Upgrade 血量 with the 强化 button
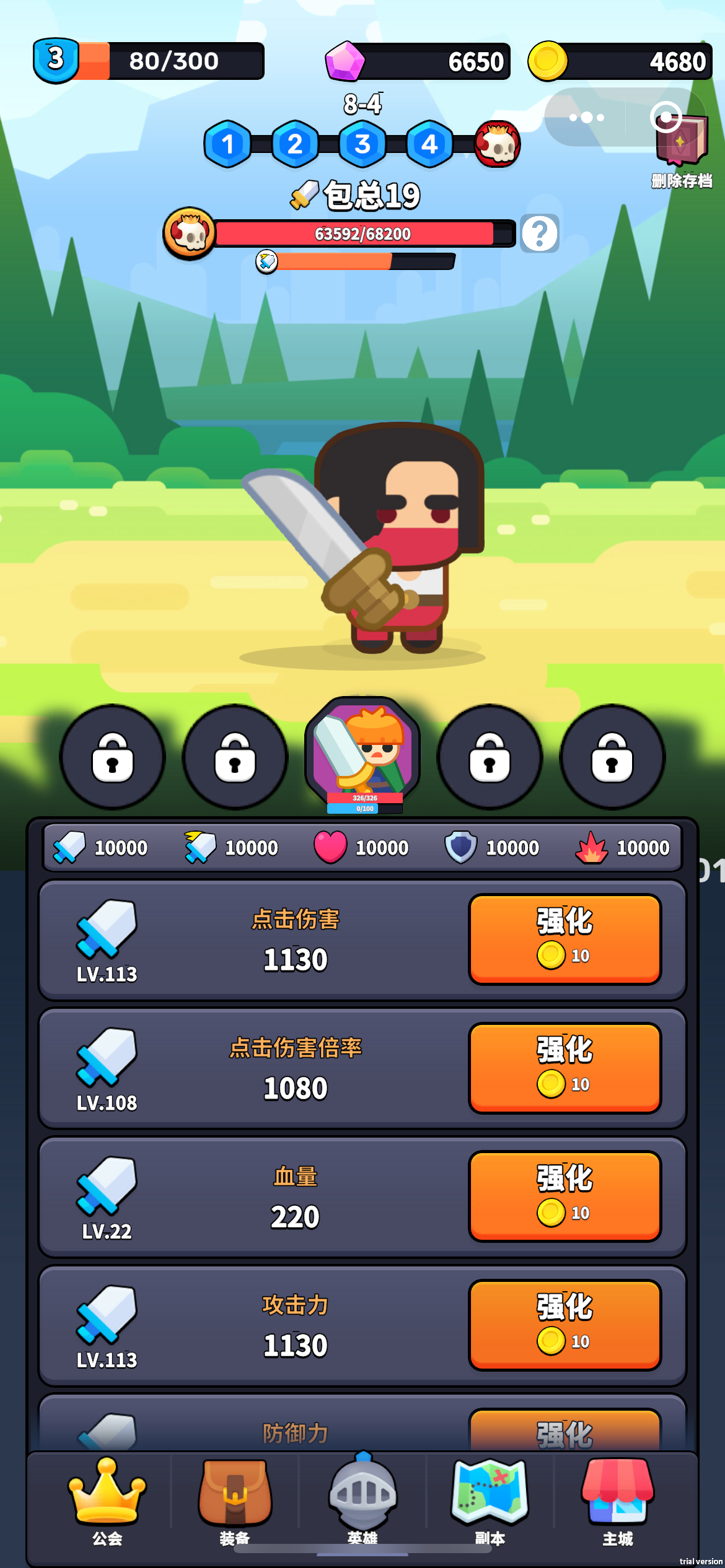725x1568 pixels. [565, 1196]
